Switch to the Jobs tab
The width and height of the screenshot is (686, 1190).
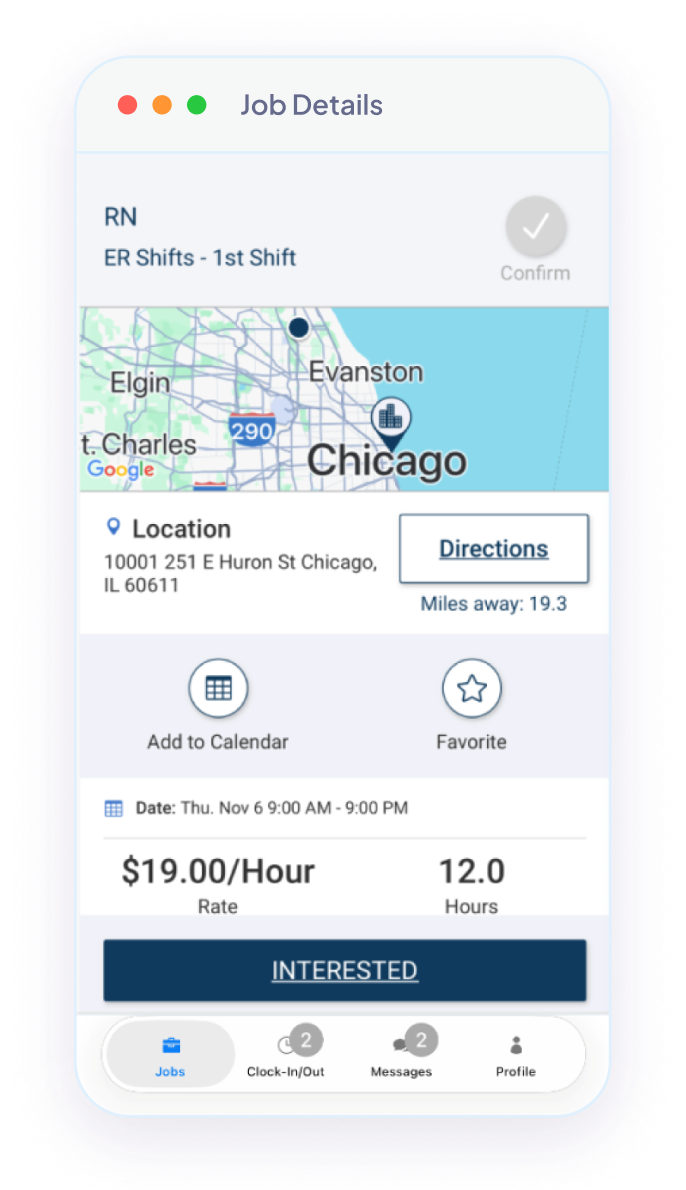(x=171, y=1055)
